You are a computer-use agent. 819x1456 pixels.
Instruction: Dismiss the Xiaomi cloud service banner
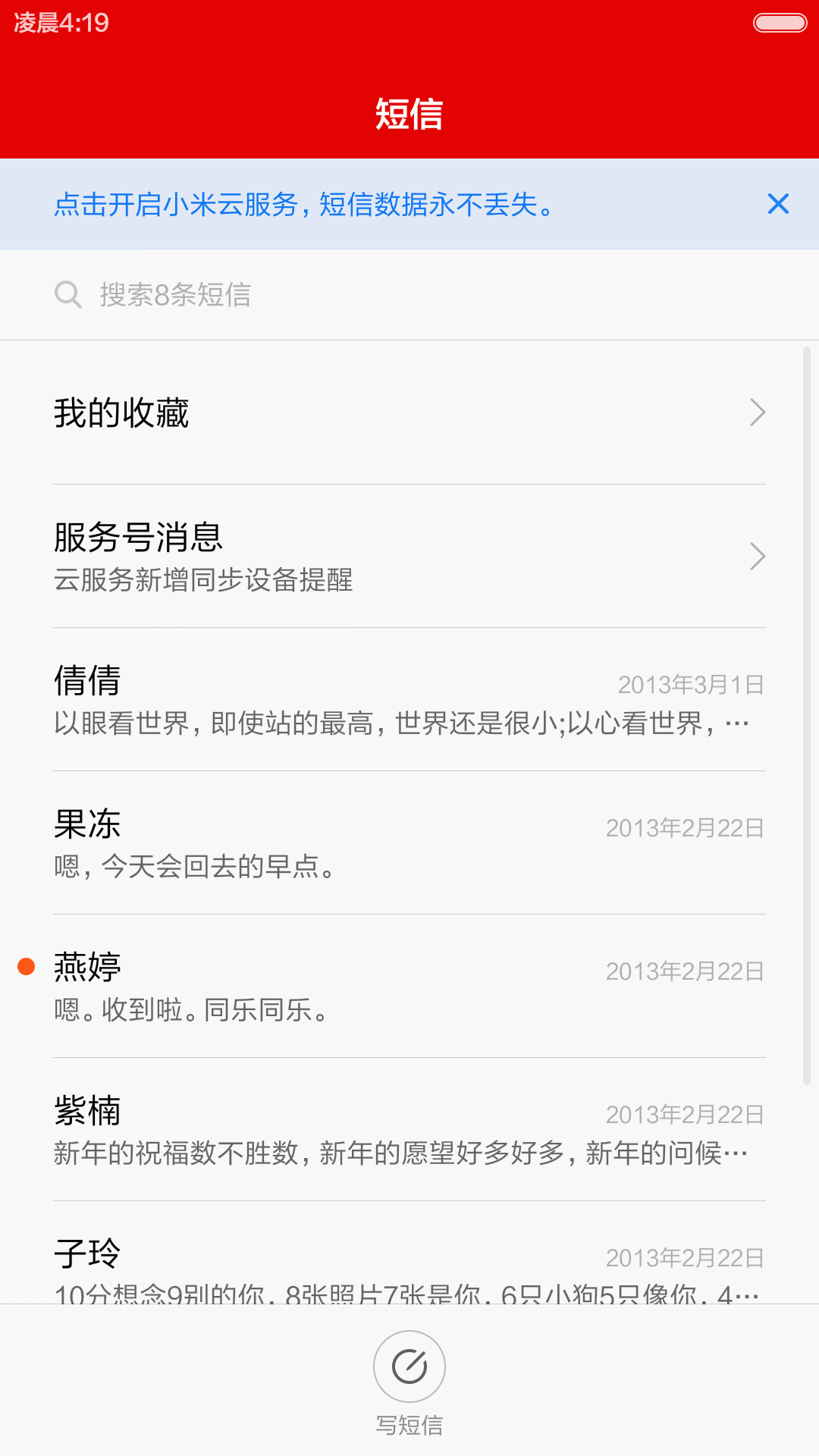(778, 204)
